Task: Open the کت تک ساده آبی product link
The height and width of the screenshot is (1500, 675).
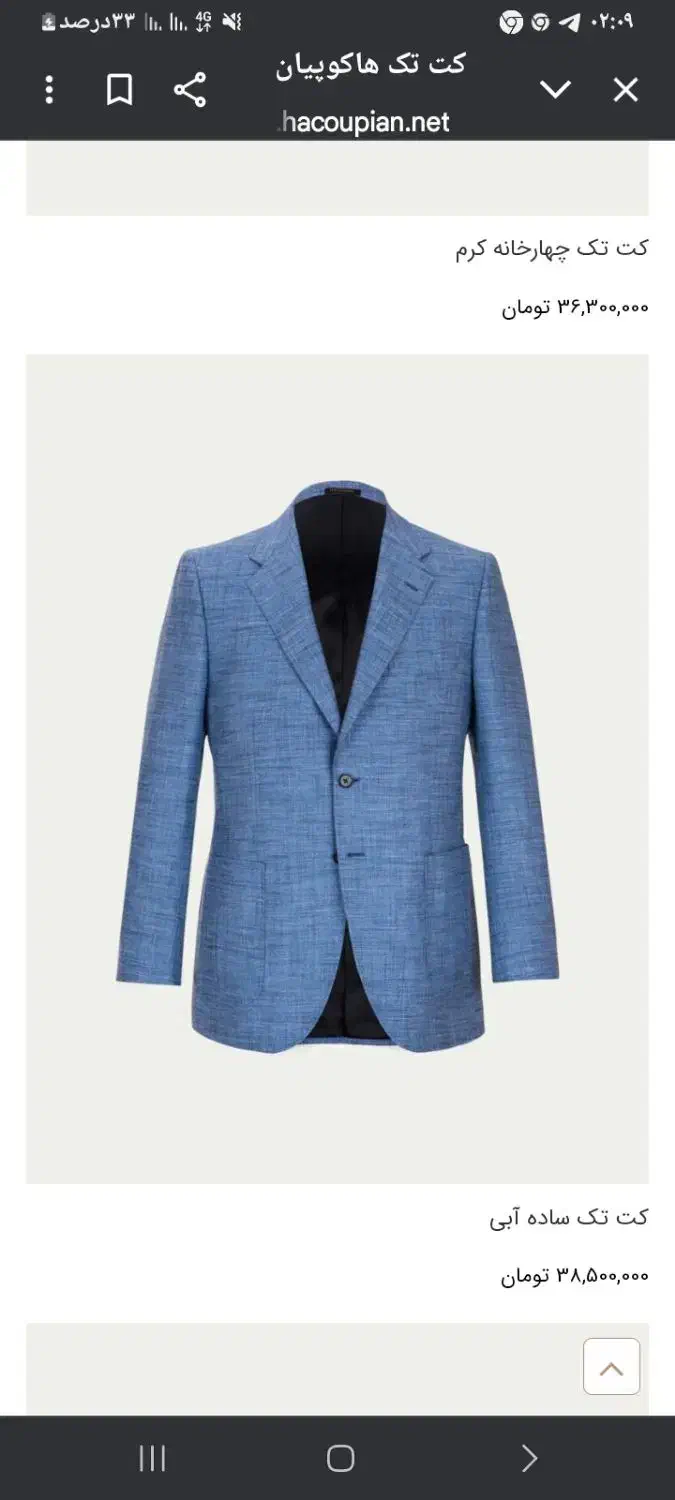Action: pos(568,1217)
